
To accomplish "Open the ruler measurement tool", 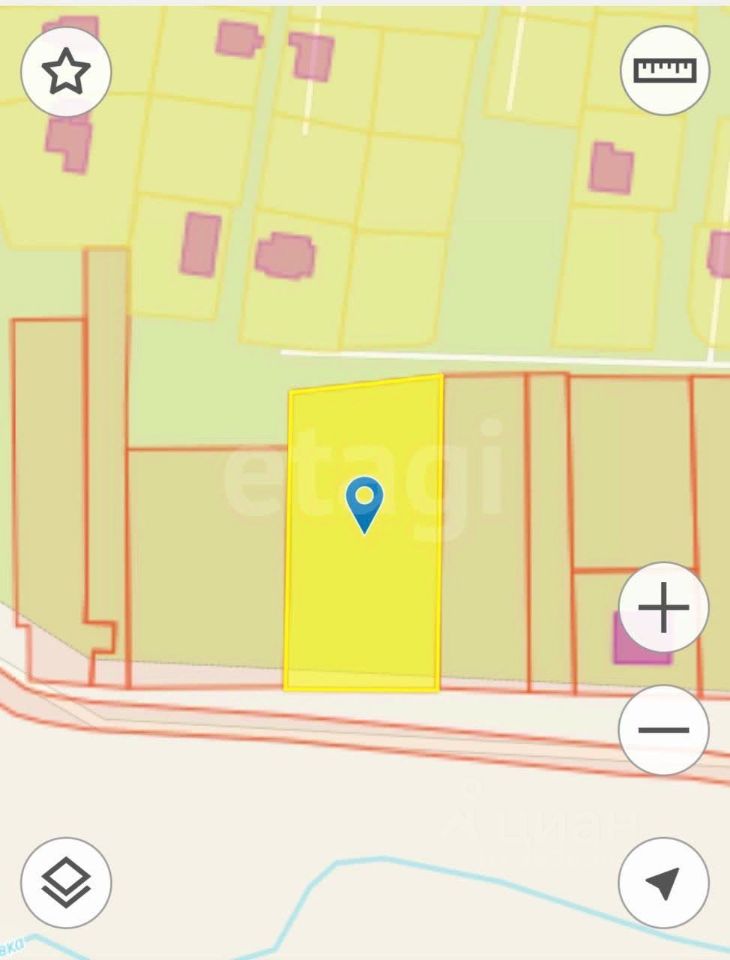I will tap(664, 70).
